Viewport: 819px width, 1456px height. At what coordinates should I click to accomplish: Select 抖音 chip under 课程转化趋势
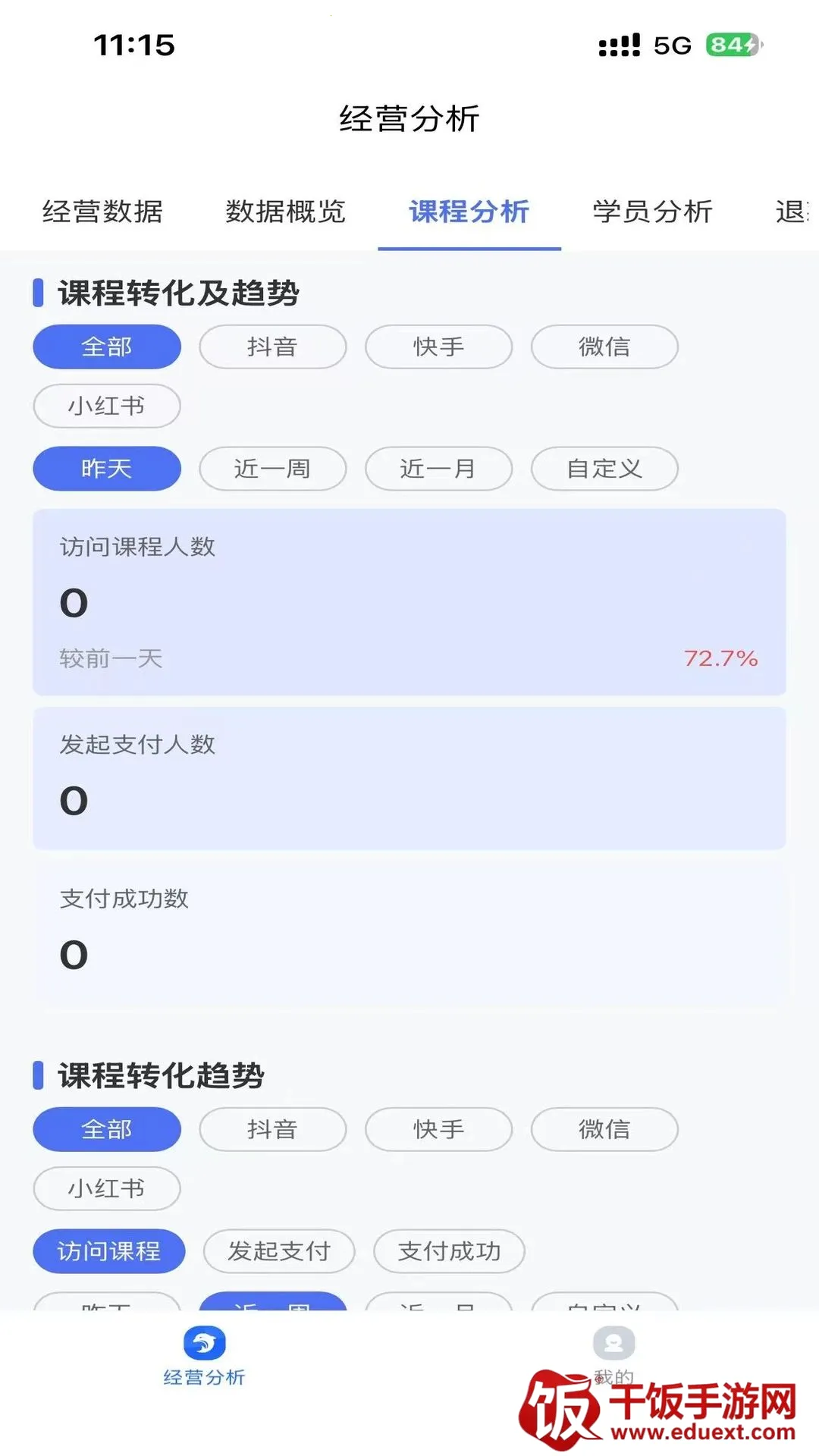pos(273,1129)
